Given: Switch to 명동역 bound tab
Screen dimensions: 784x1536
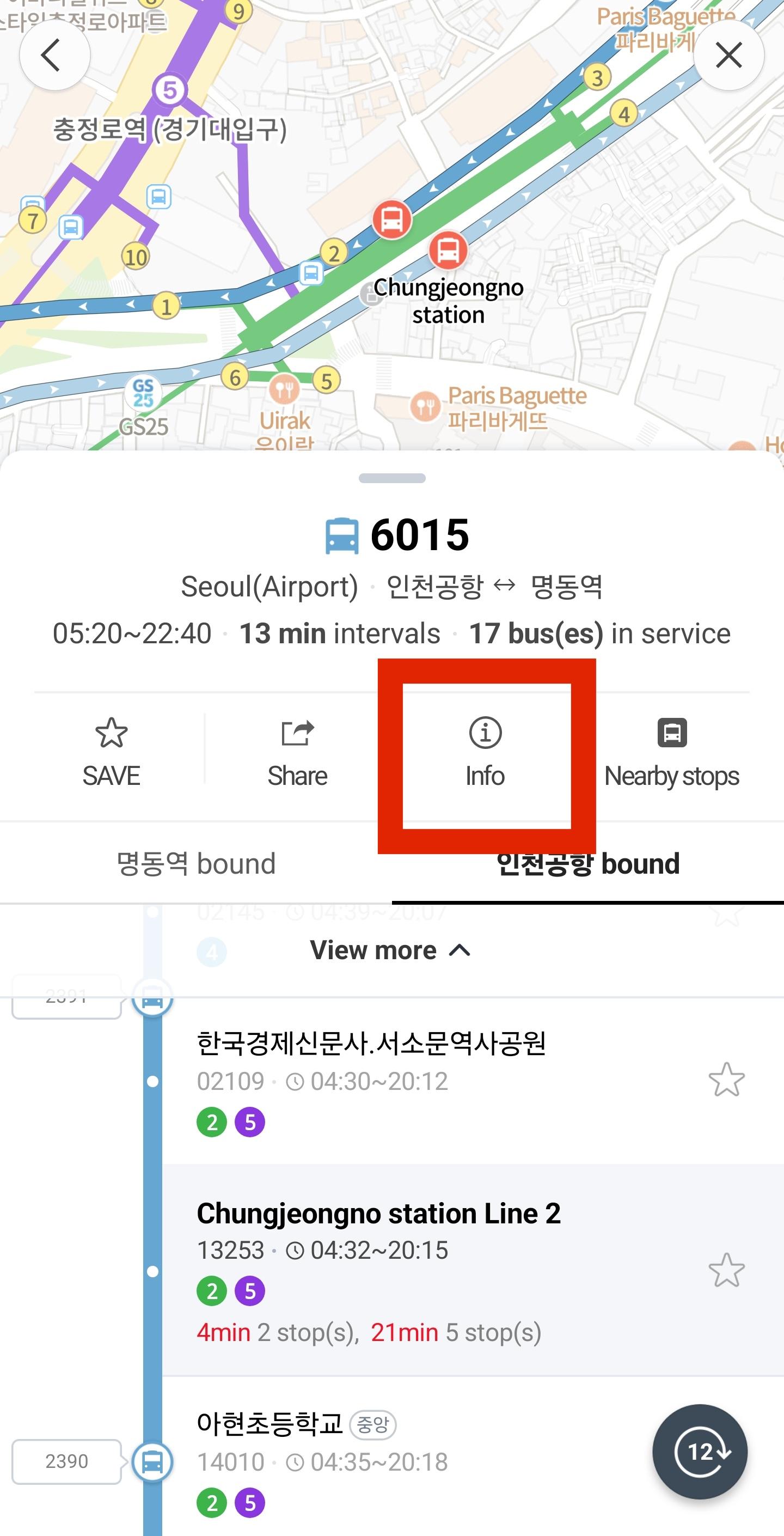Looking at the screenshot, I should click(196, 864).
